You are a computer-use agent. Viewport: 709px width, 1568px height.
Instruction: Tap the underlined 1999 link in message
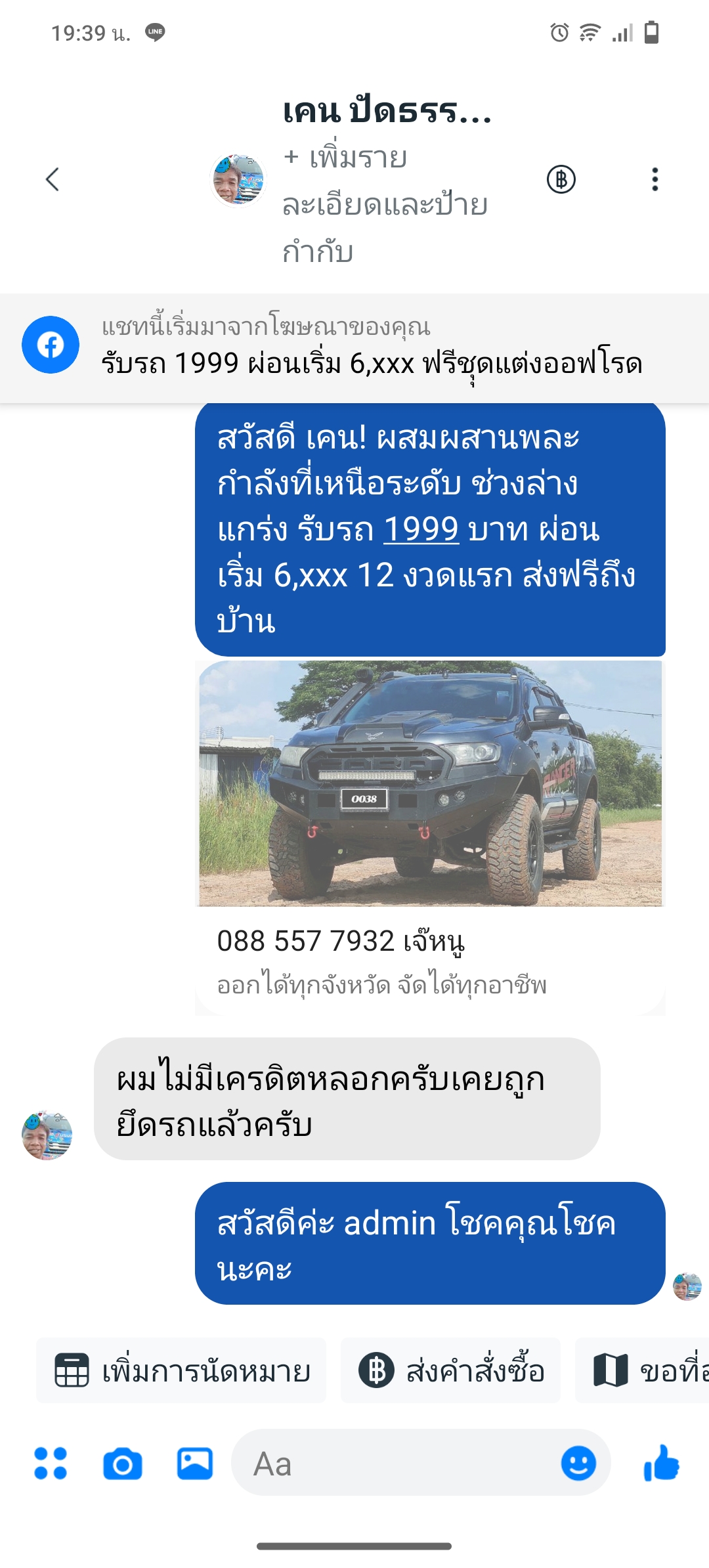point(421,529)
